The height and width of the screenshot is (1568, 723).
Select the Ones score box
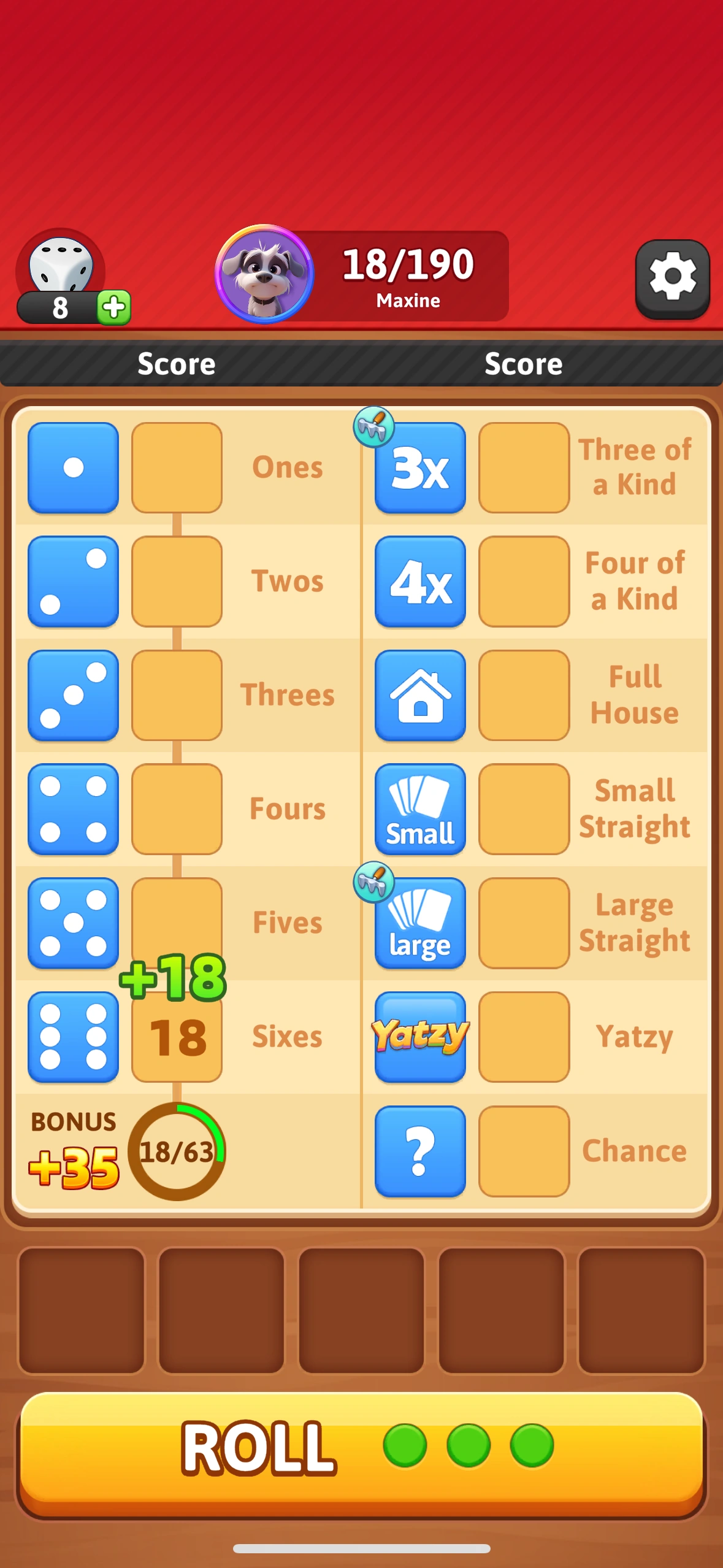[177, 467]
